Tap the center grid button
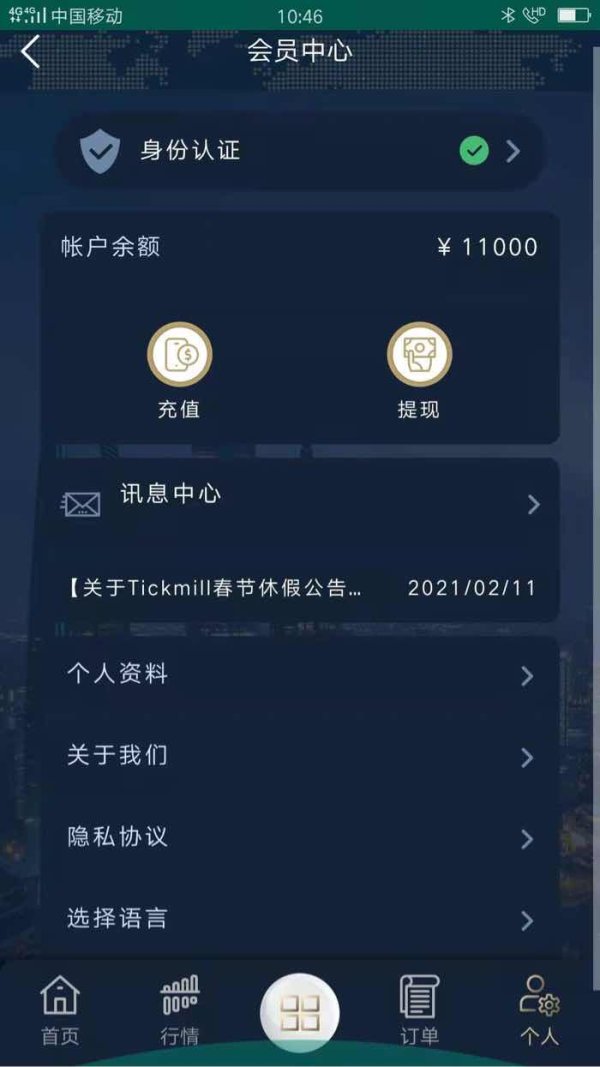 (x=300, y=1013)
